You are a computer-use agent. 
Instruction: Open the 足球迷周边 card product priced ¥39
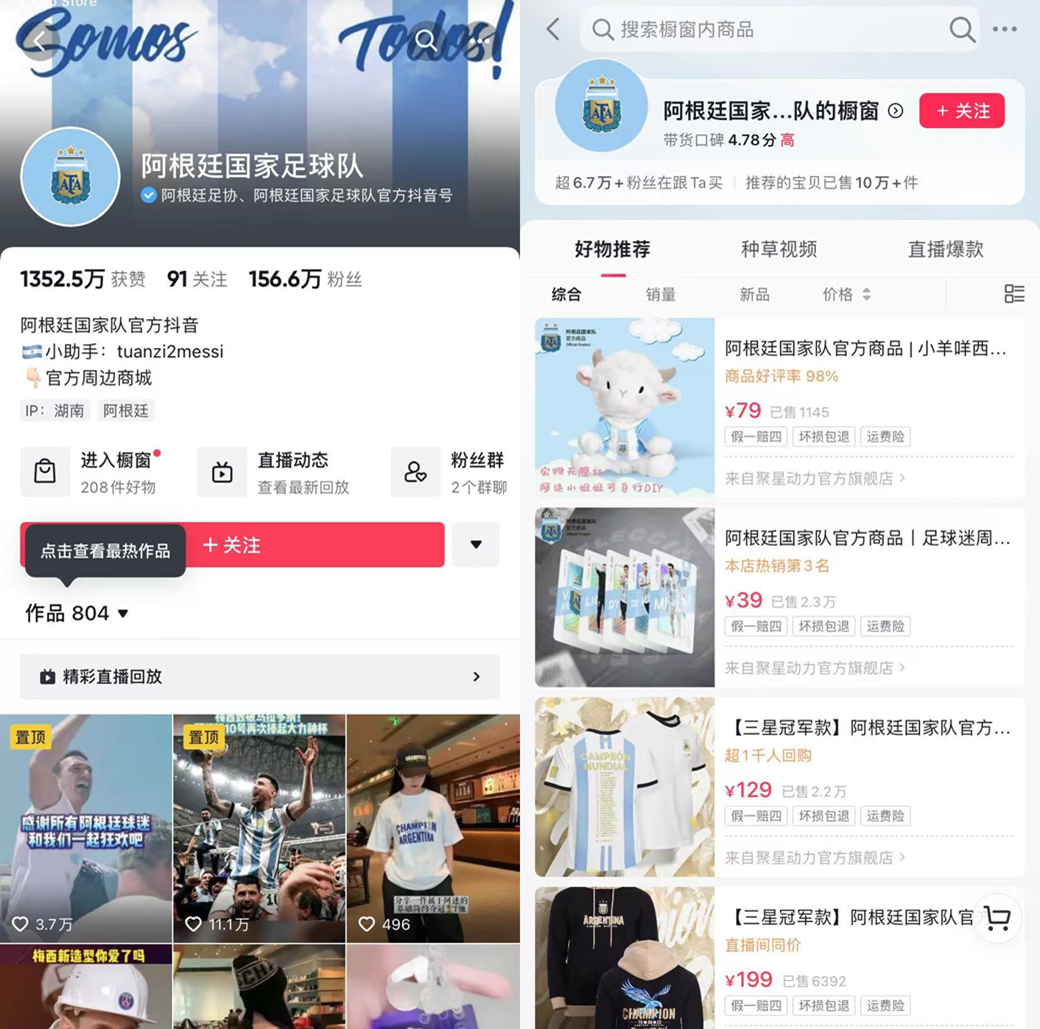click(x=779, y=597)
